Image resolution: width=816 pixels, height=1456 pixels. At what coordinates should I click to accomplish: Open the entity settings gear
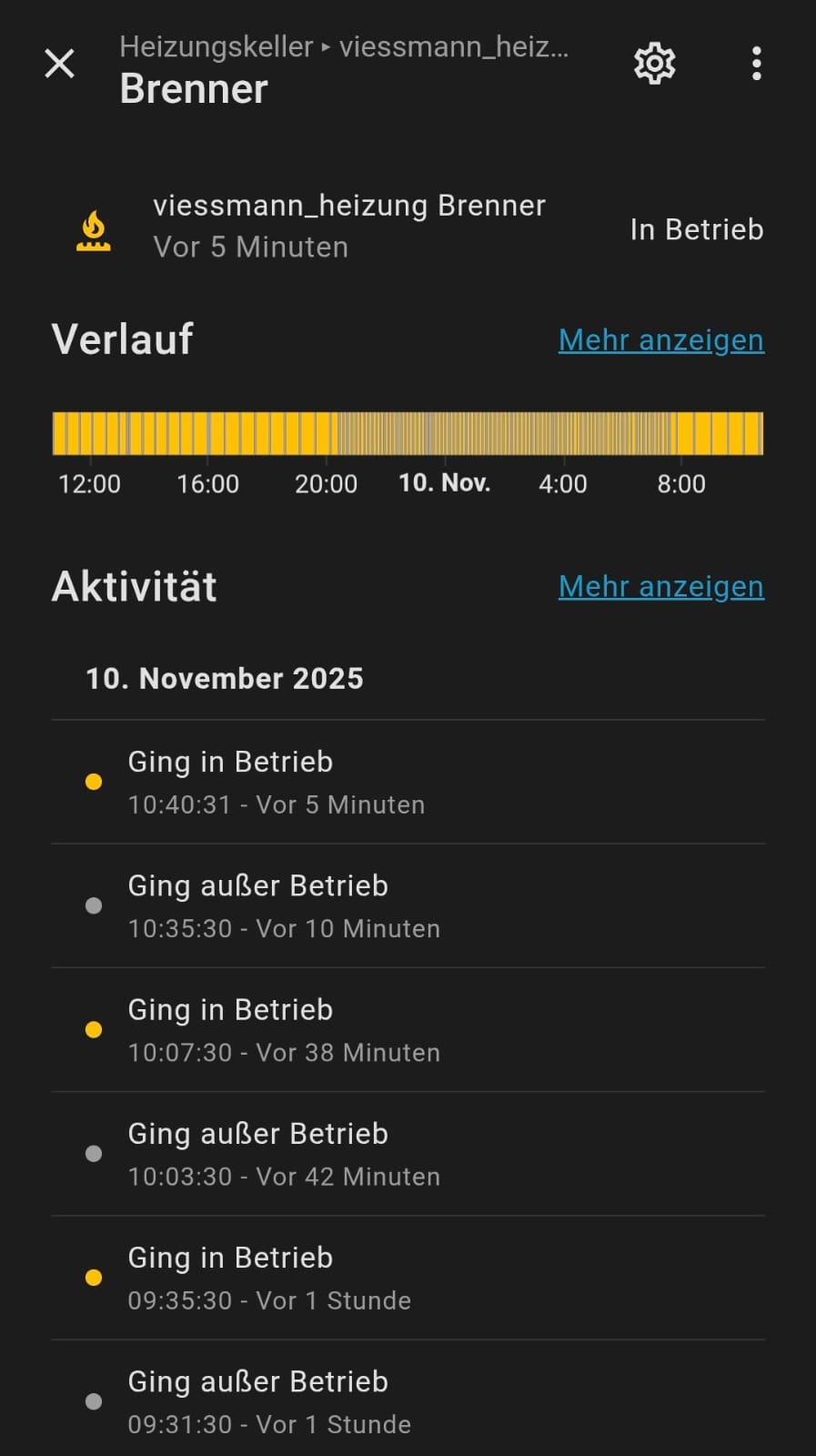[654, 64]
